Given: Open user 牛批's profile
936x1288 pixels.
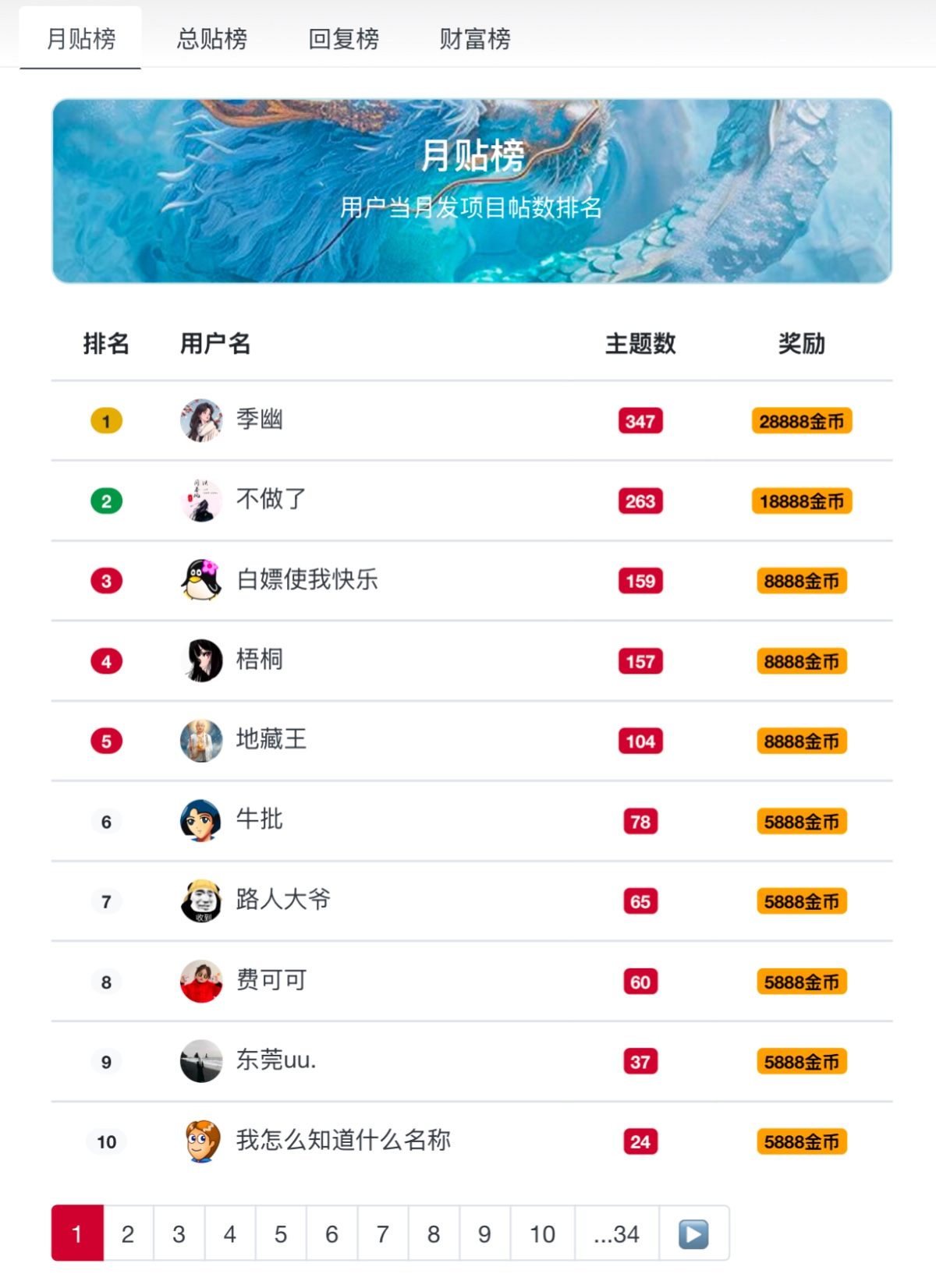Looking at the screenshot, I should pos(259,820).
